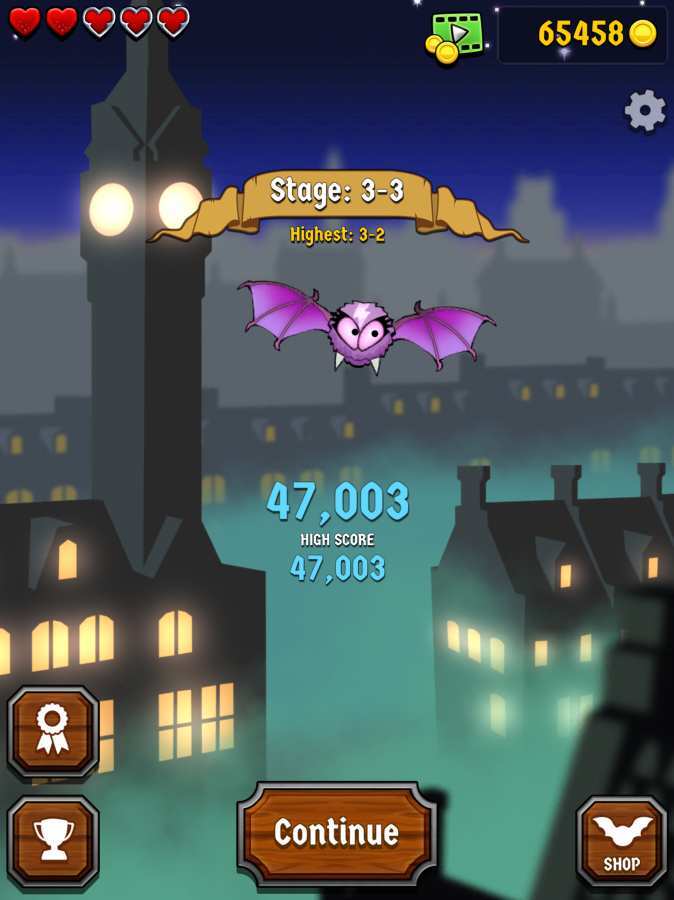The height and width of the screenshot is (900, 674).
Task: Open the settings gear
Action: click(x=645, y=111)
